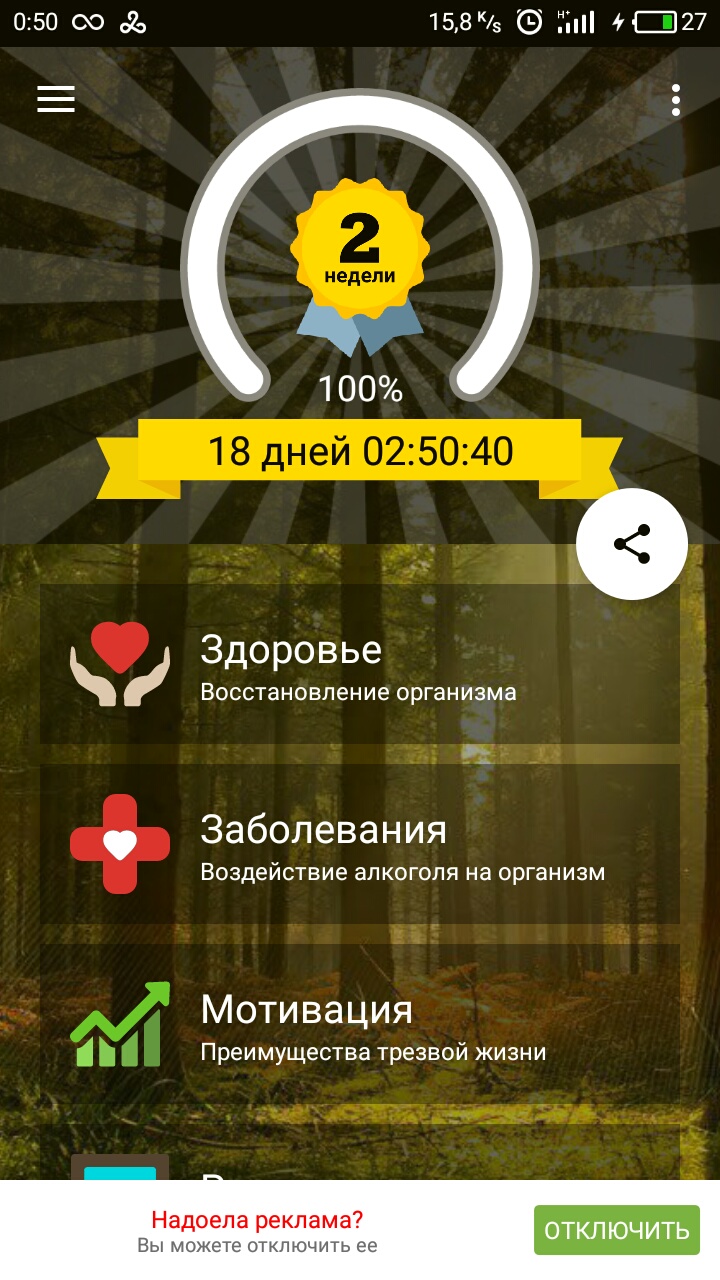Open the hamburger drawer menu
Image resolution: width=720 pixels, height=1280 pixels.
(56, 99)
